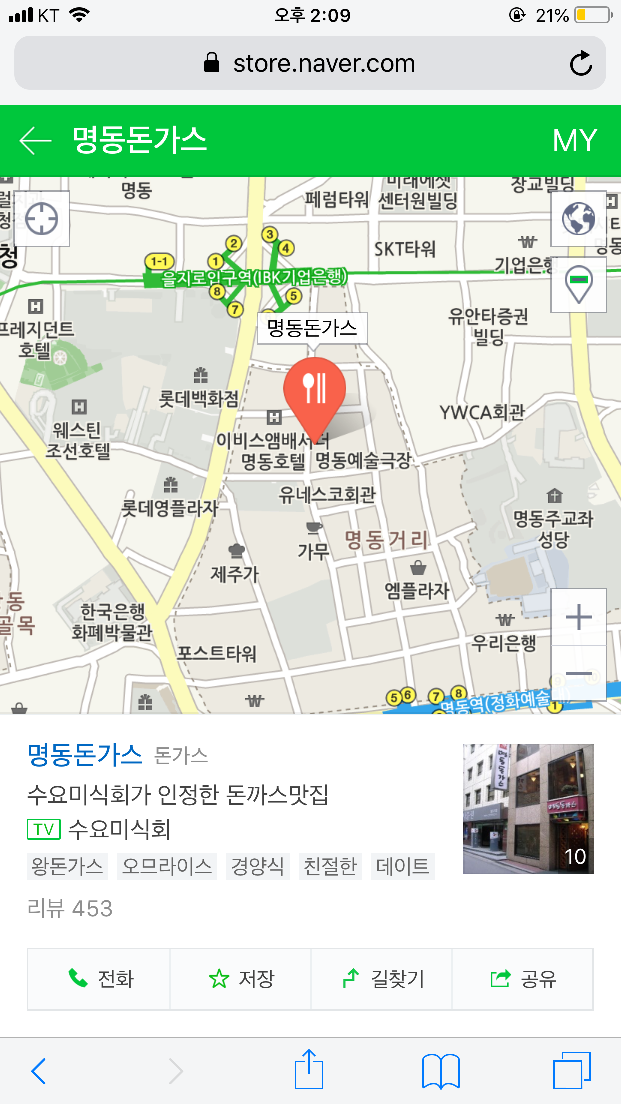This screenshot has height=1104, width=621.
Task: Open the 명동돈가스 store title link
Action: pos(85,753)
